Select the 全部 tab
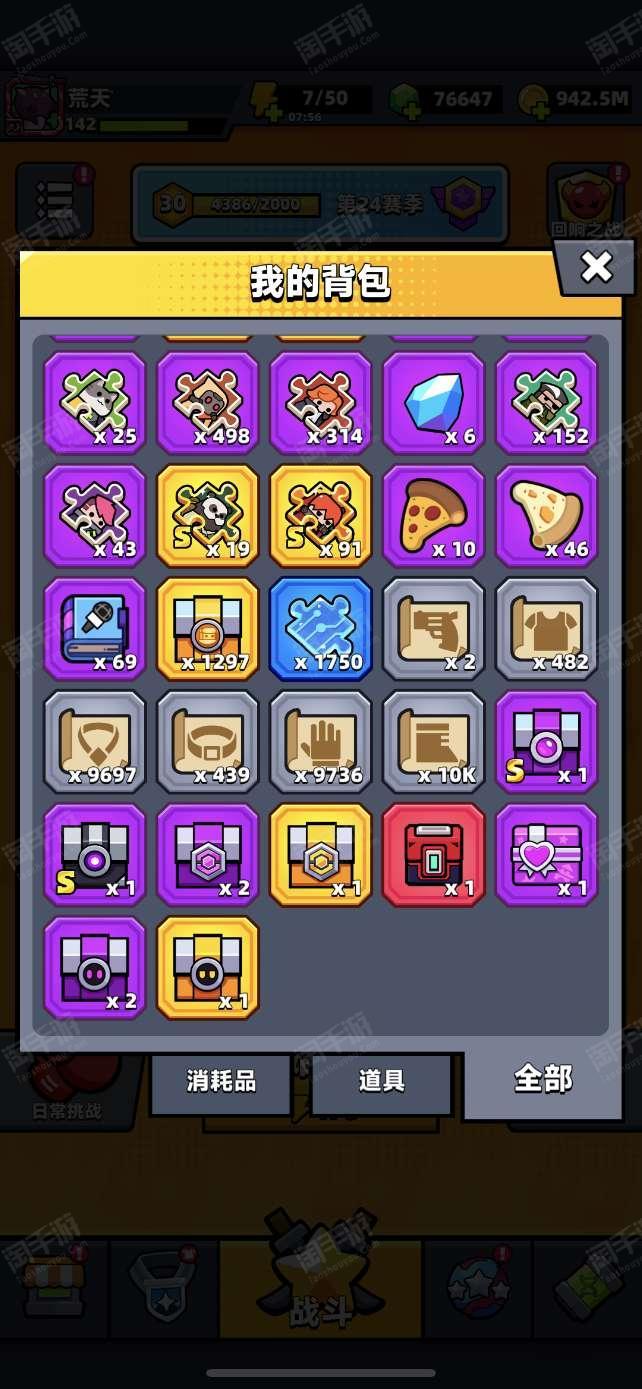This screenshot has width=642, height=1389. coord(543,1079)
